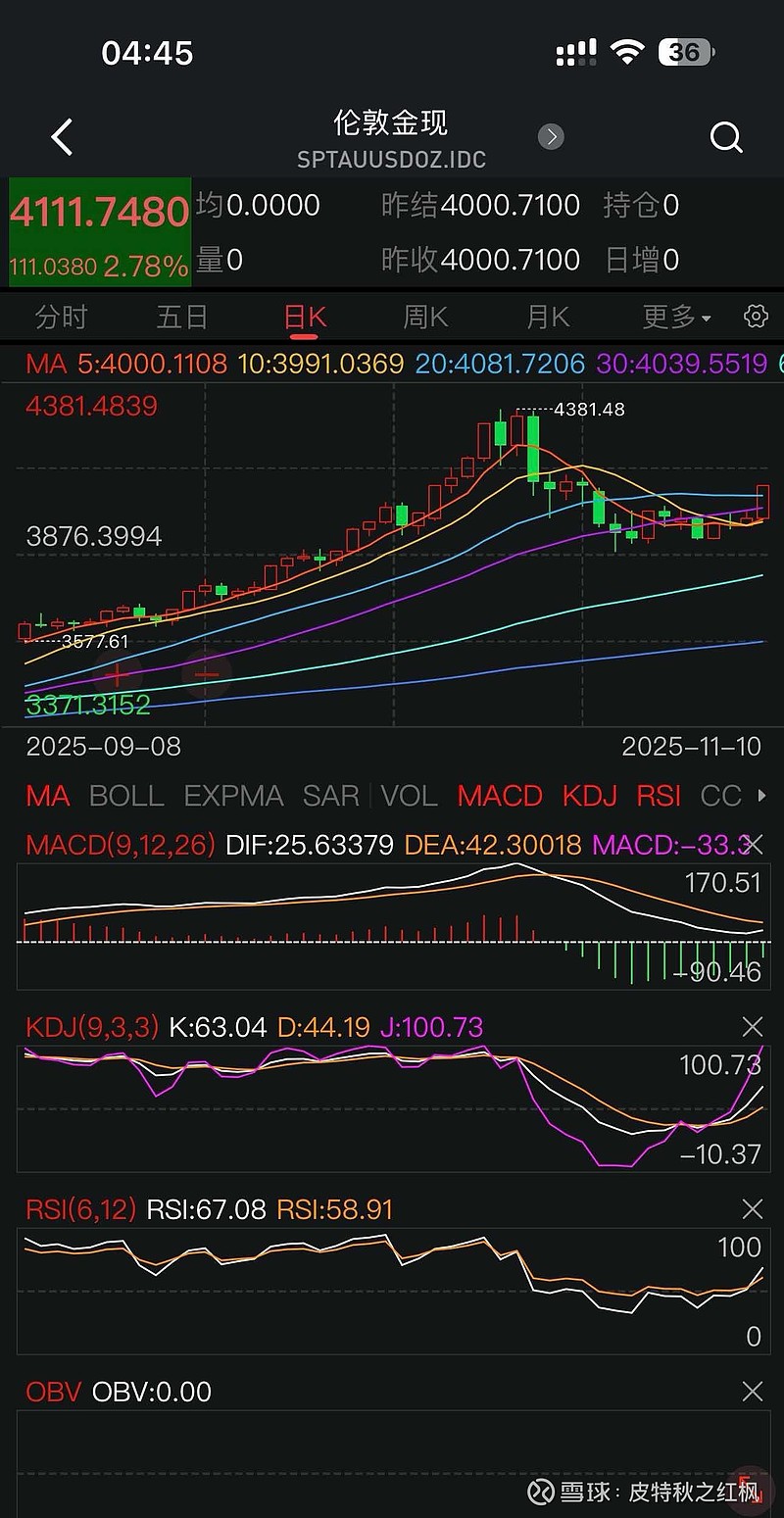Zoom in the chart with plus button
The height and width of the screenshot is (1518, 784).
118,674
